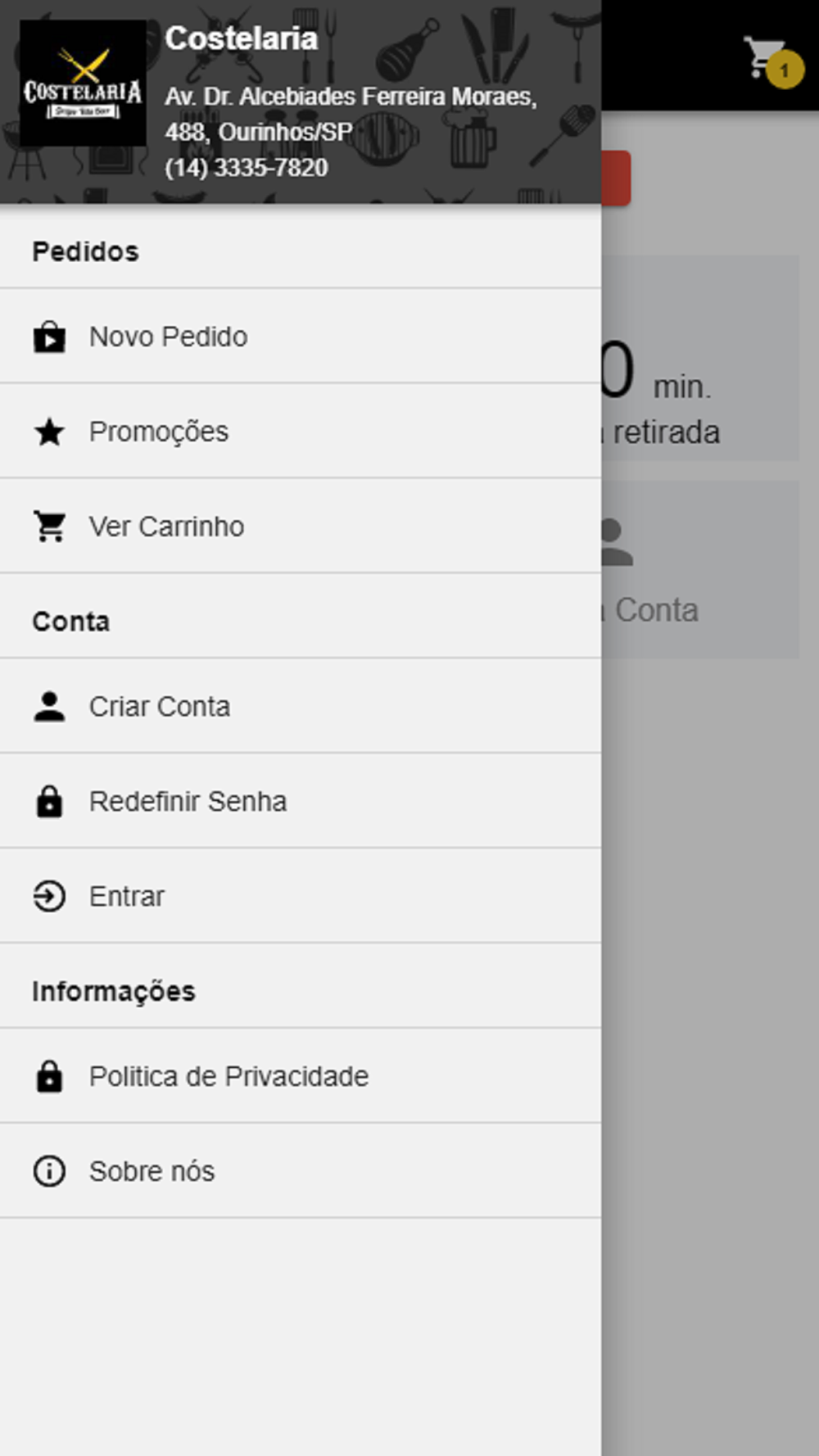
Task: View the Sobre nós page
Action: 300,1172
